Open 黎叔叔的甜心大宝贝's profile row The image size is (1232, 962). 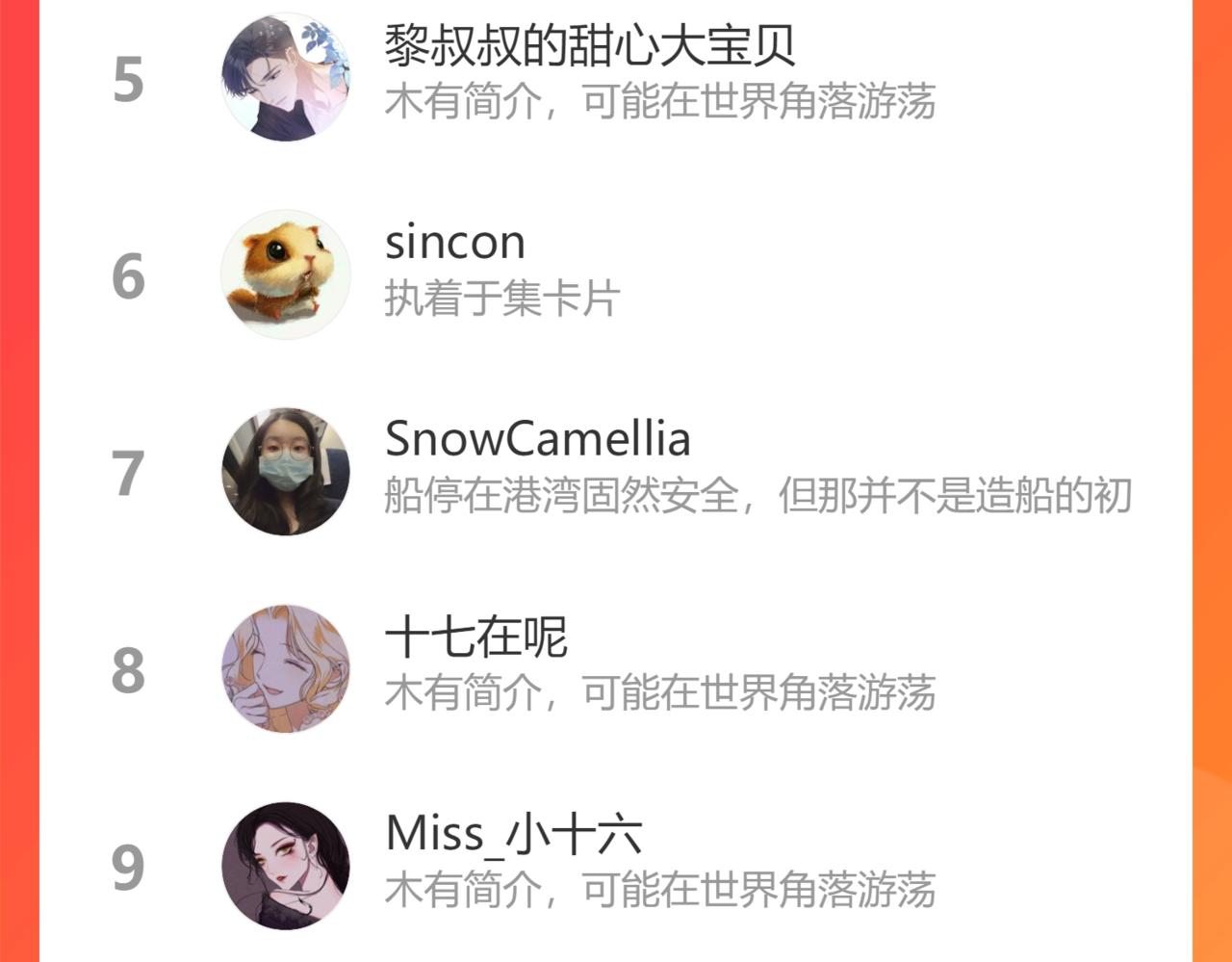pos(589,46)
